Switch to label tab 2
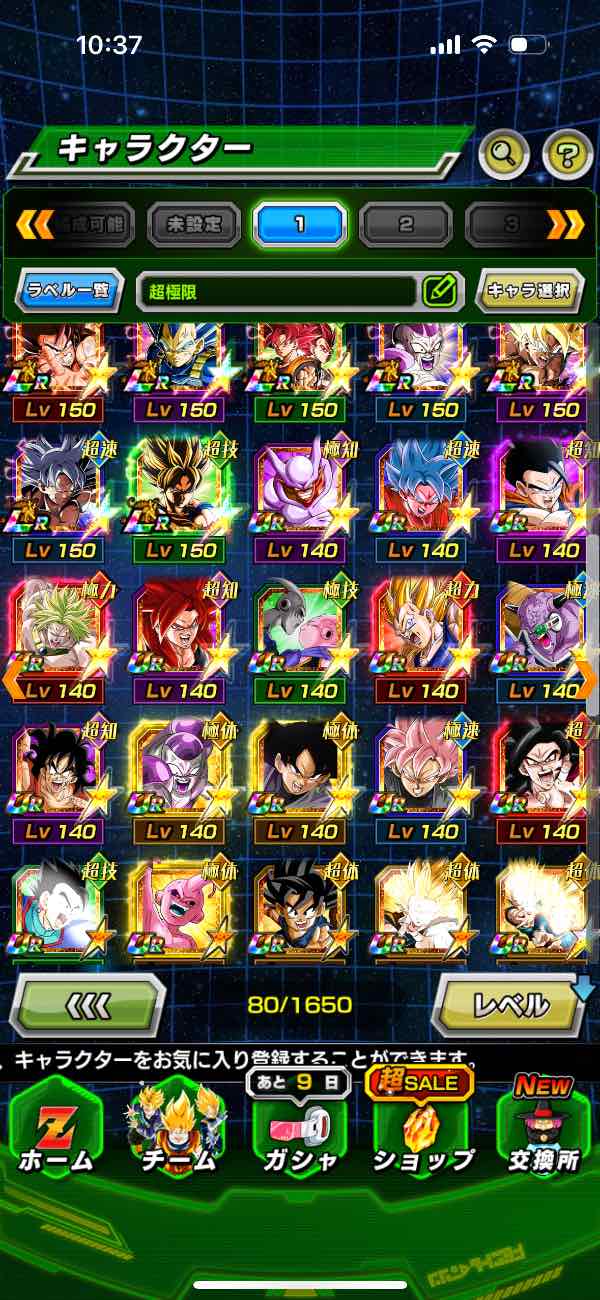Screen dimensions: 600x1300 405,225
